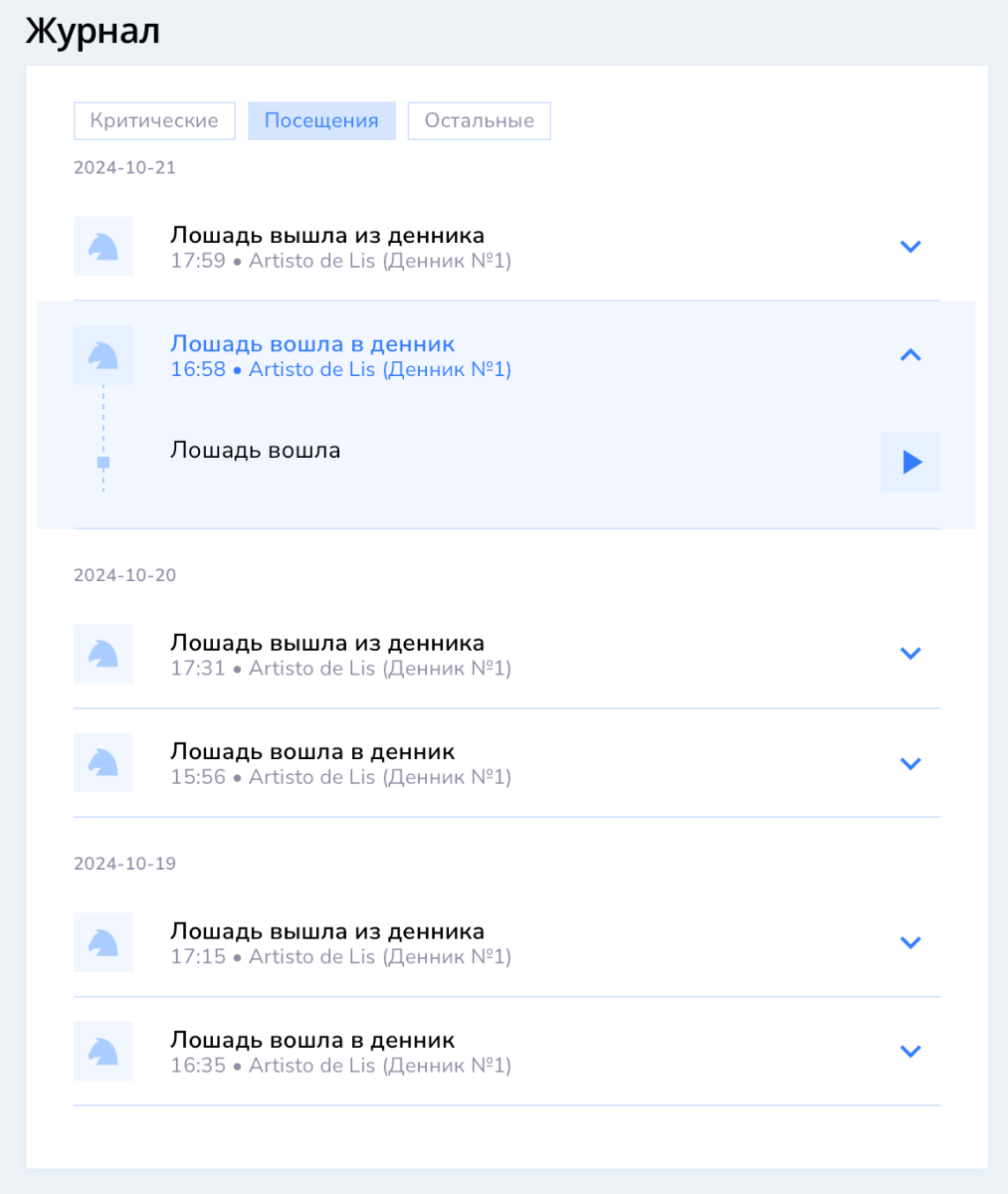Screen dimensions: 1008x1194
Task: Expand the 17:59 Лошадь вышла из денника entry
Action: 910,247
